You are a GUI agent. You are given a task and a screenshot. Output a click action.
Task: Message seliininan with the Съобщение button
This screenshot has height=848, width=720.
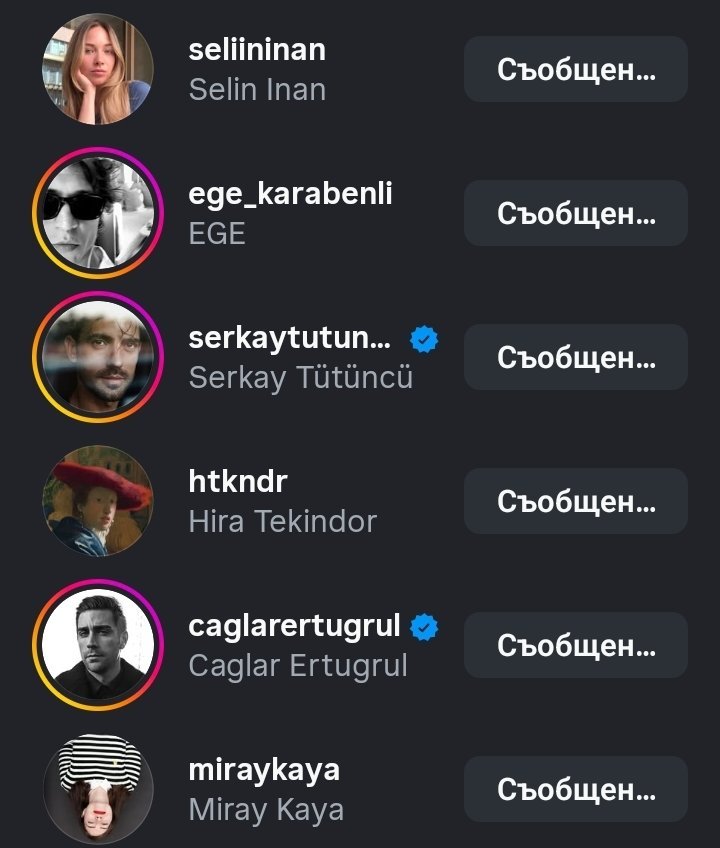click(575, 69)
